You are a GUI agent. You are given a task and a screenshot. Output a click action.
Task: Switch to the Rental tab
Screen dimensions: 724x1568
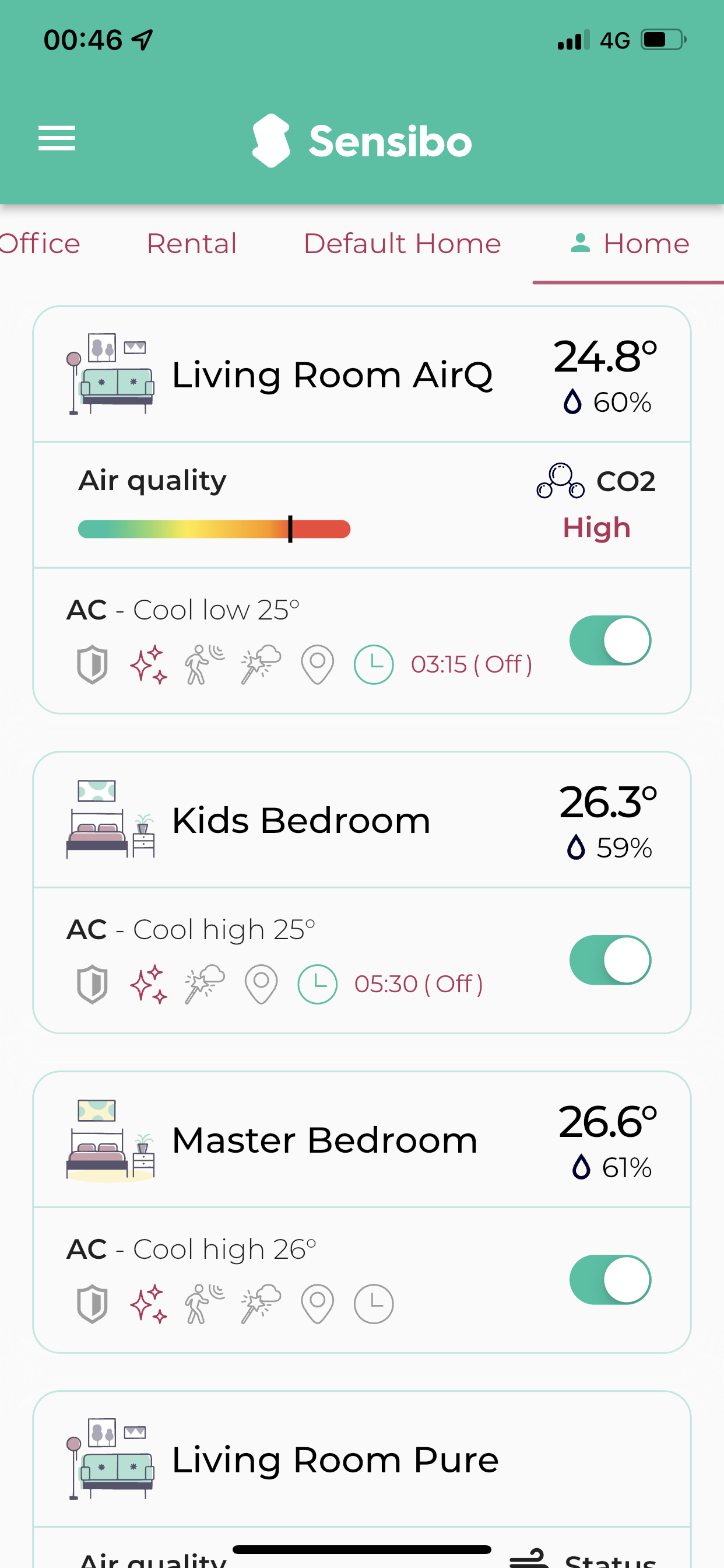point(192,243)
